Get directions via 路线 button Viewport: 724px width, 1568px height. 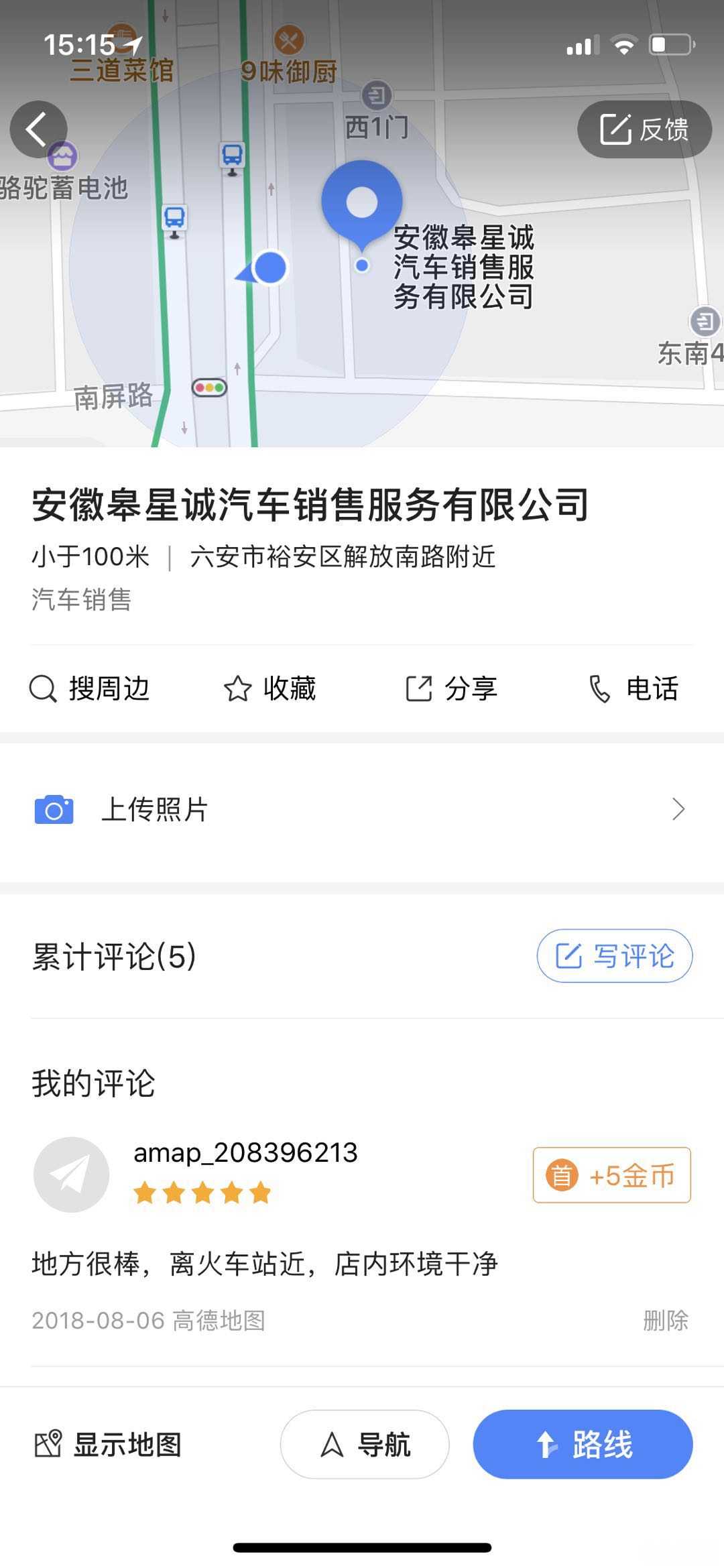point(583,1444)
